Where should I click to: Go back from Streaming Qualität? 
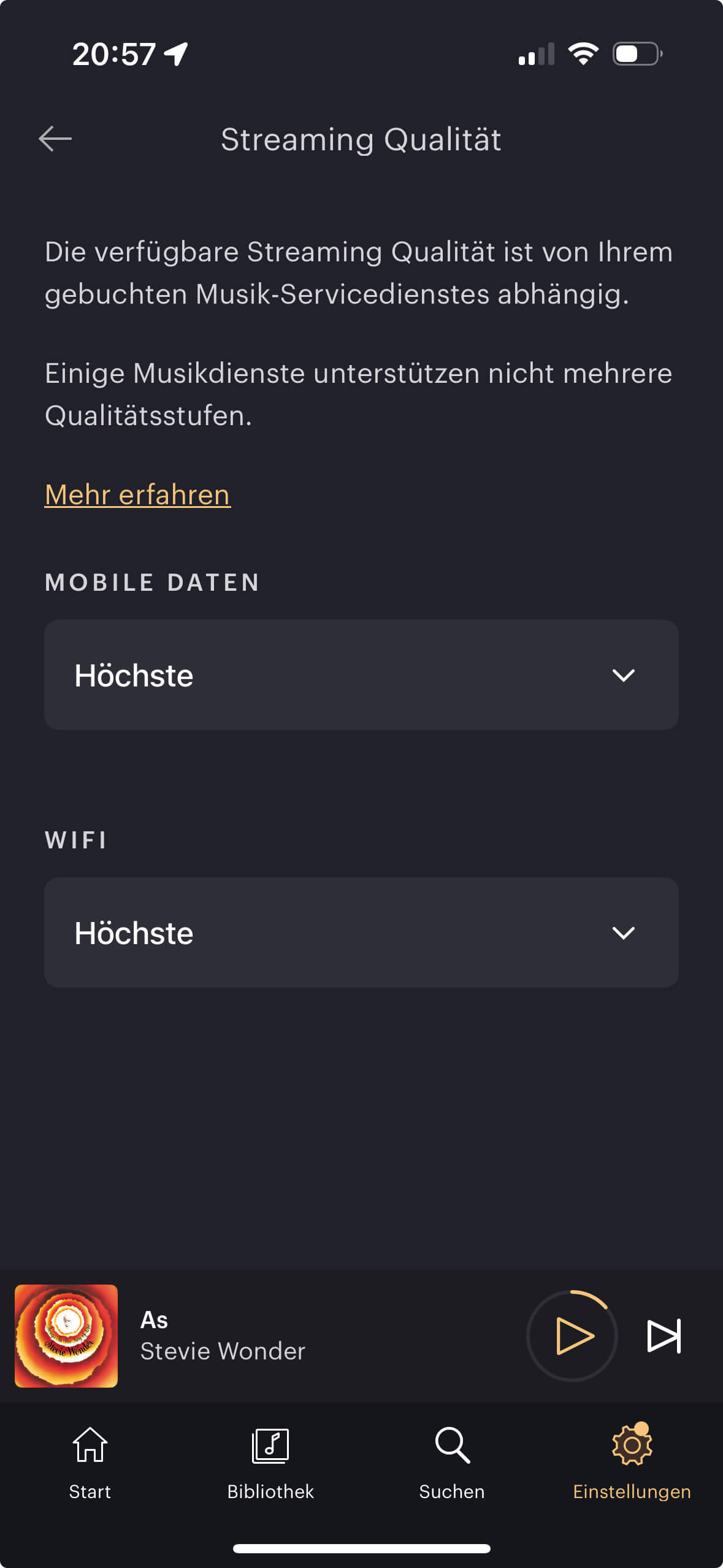coord(55,139)
